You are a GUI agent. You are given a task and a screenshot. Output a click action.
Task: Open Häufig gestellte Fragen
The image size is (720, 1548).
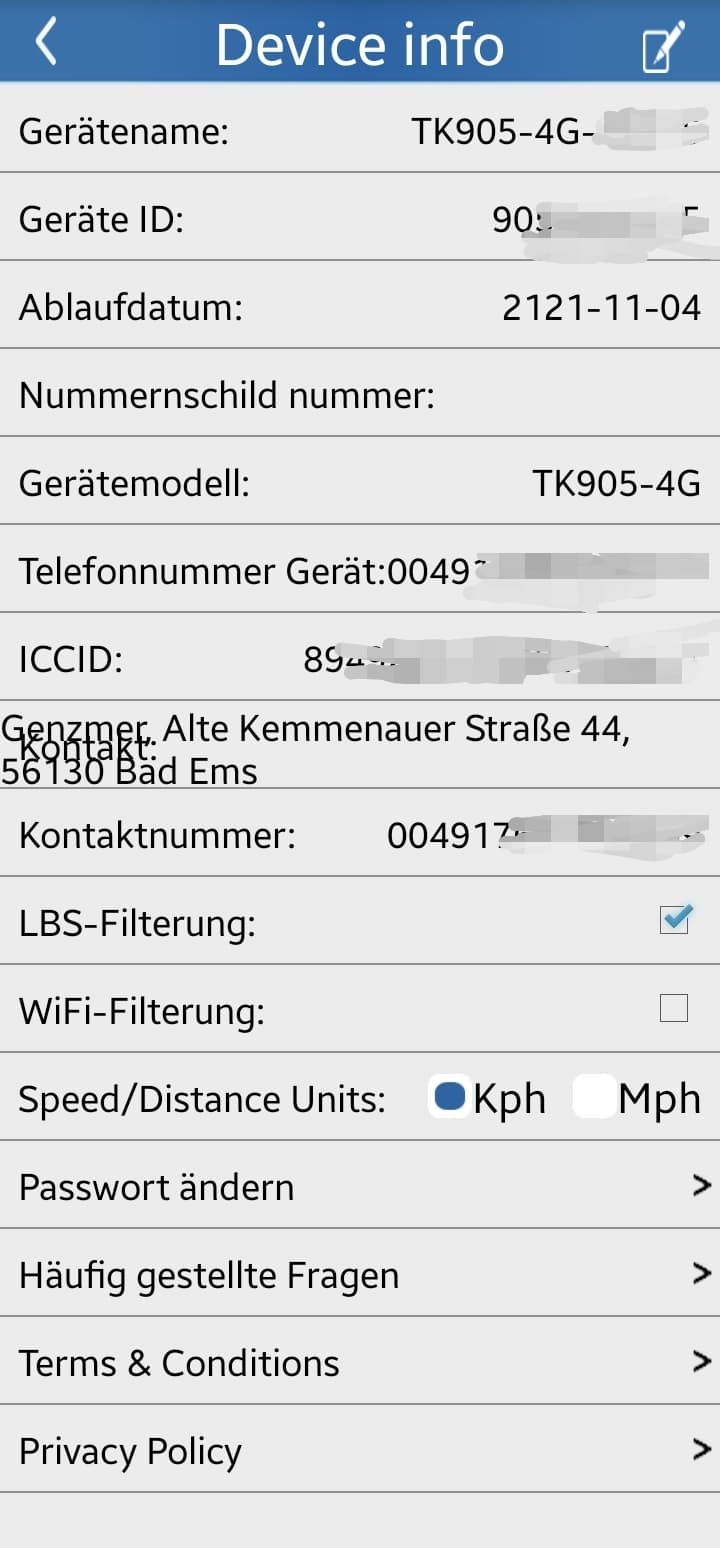pos(360,1273)
